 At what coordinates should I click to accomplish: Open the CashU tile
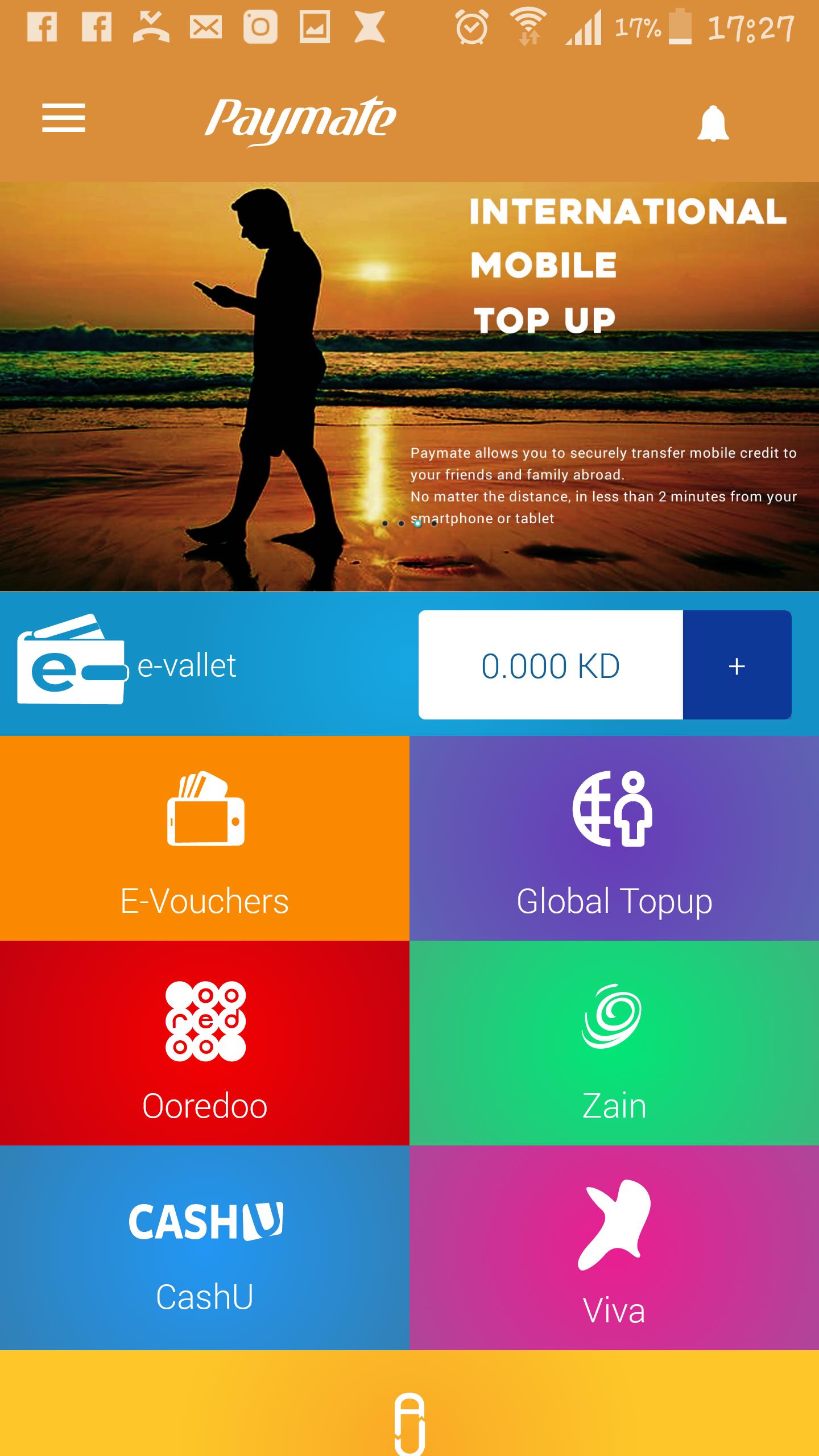(205, 1248)
